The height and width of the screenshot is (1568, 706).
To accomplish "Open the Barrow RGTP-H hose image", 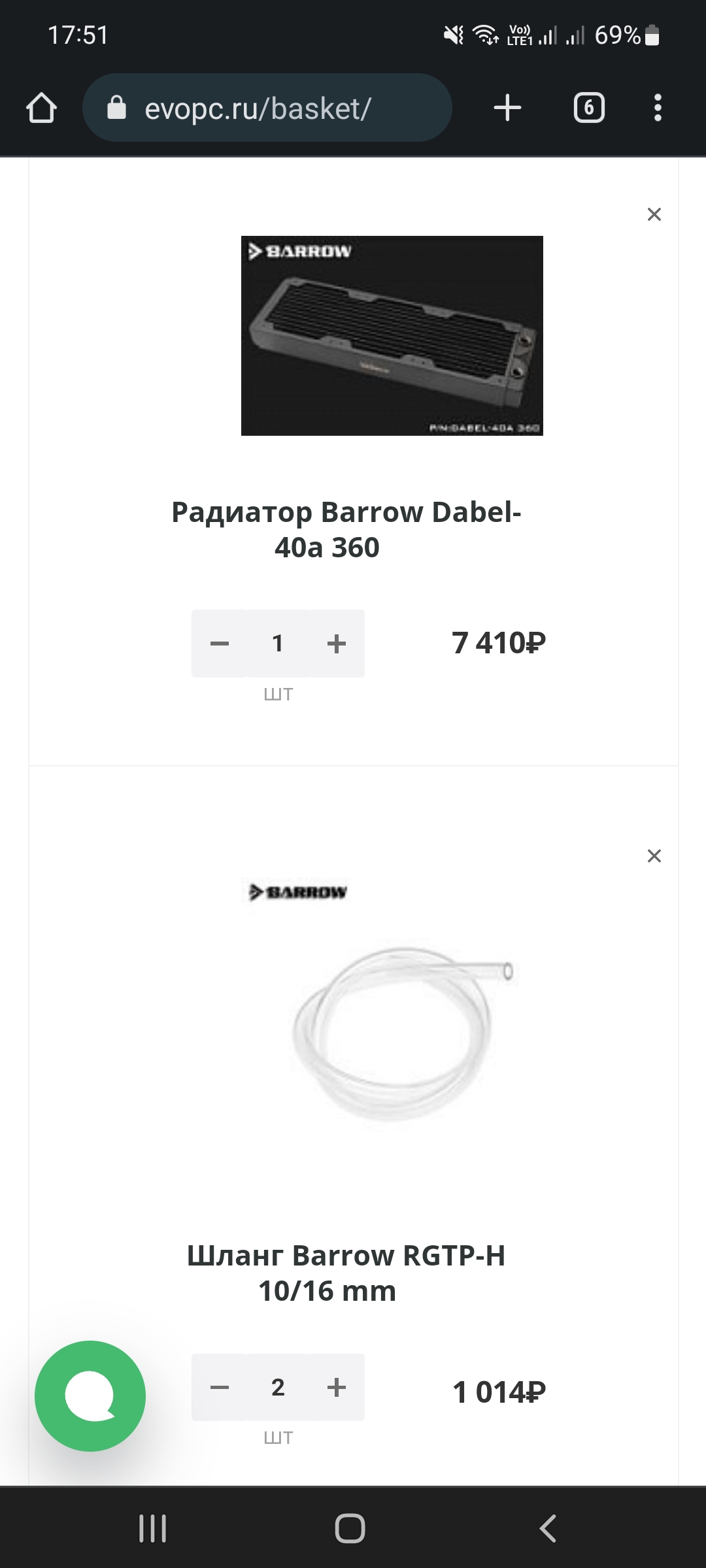I will point(392,1019).
